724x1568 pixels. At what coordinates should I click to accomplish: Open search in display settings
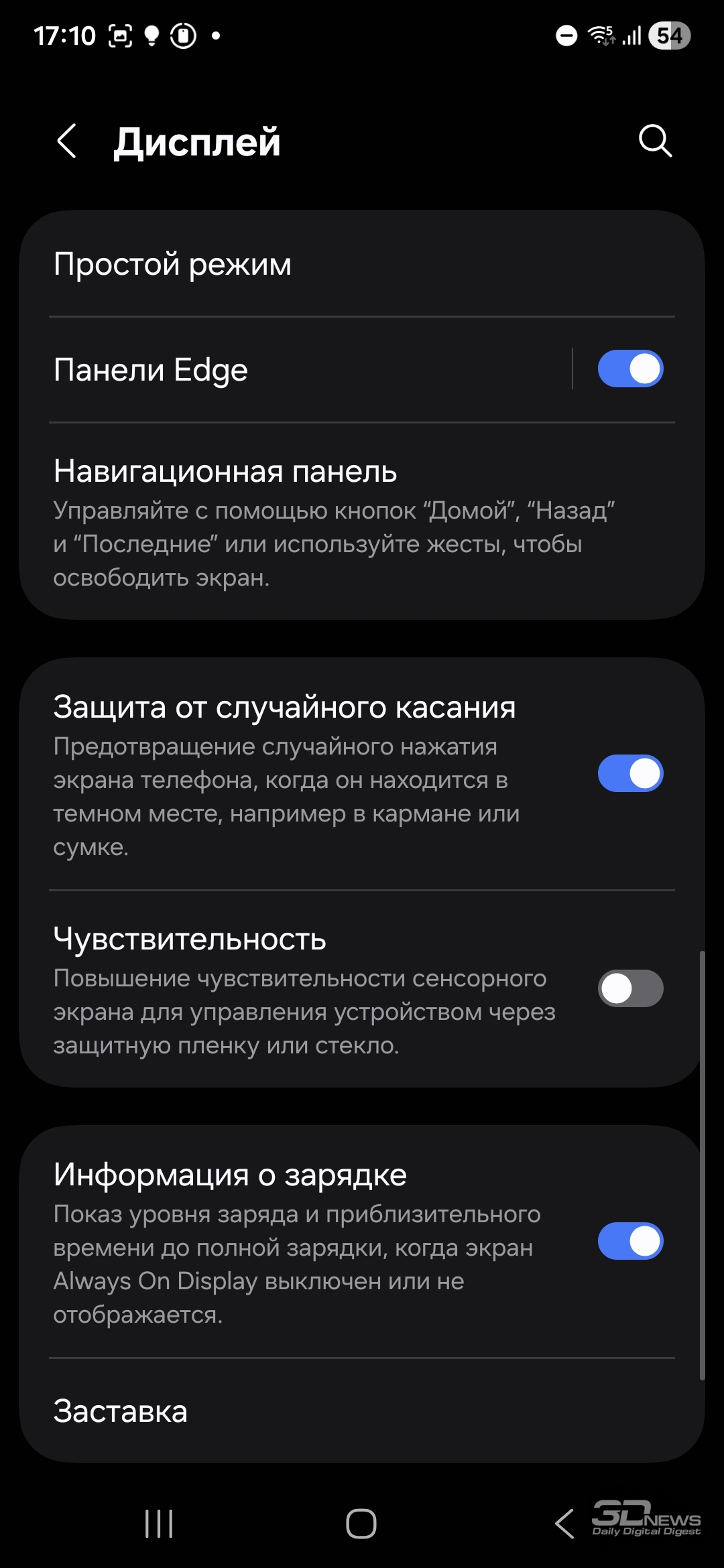pos(655,141)
